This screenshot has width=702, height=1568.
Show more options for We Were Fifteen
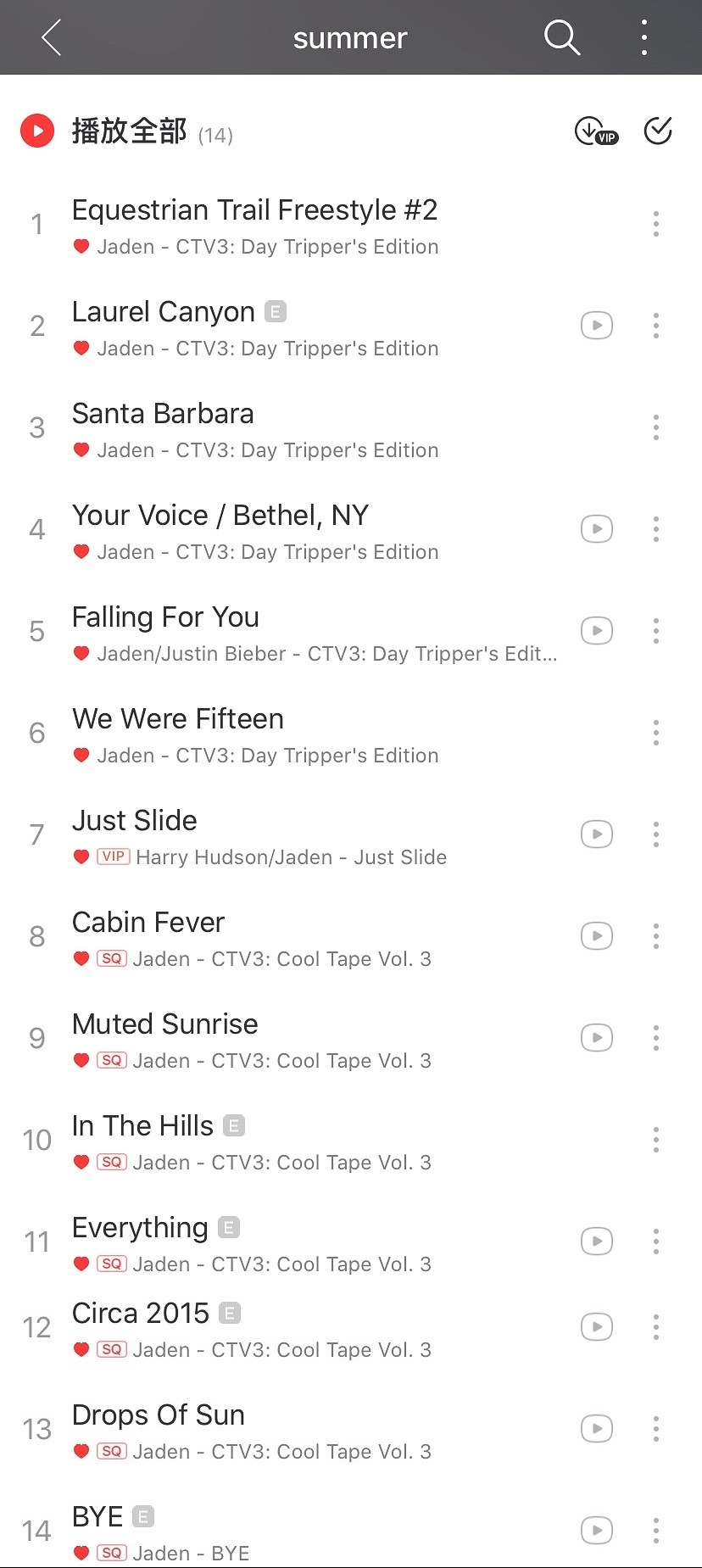coord(655,733)
